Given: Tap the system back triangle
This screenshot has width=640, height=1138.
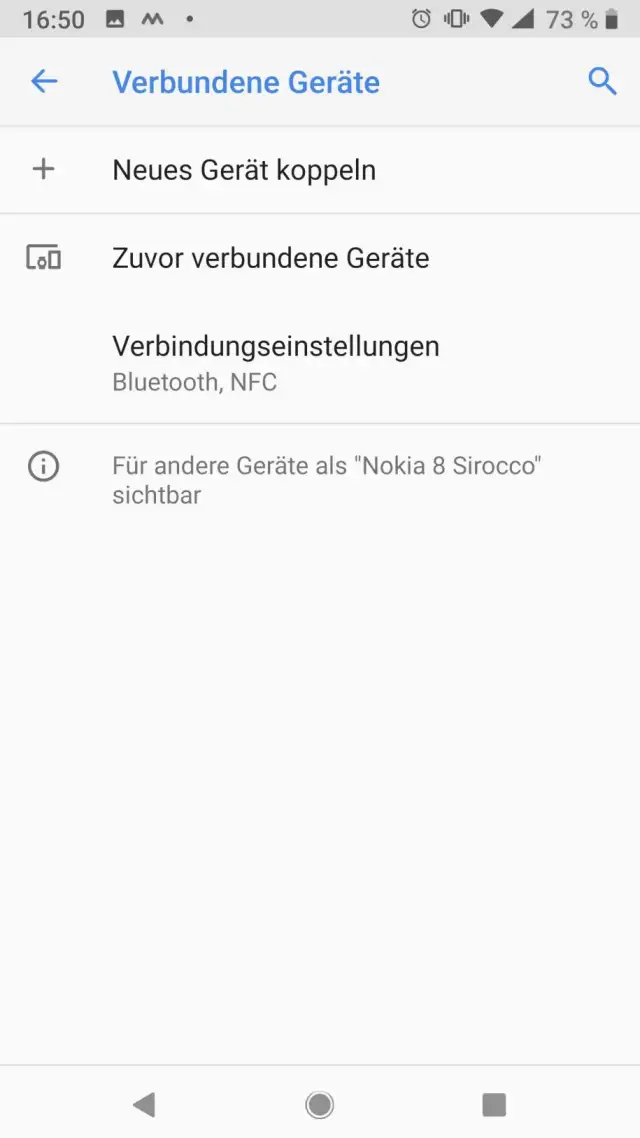Looking at the screenshot, I should pos(144,1104).
